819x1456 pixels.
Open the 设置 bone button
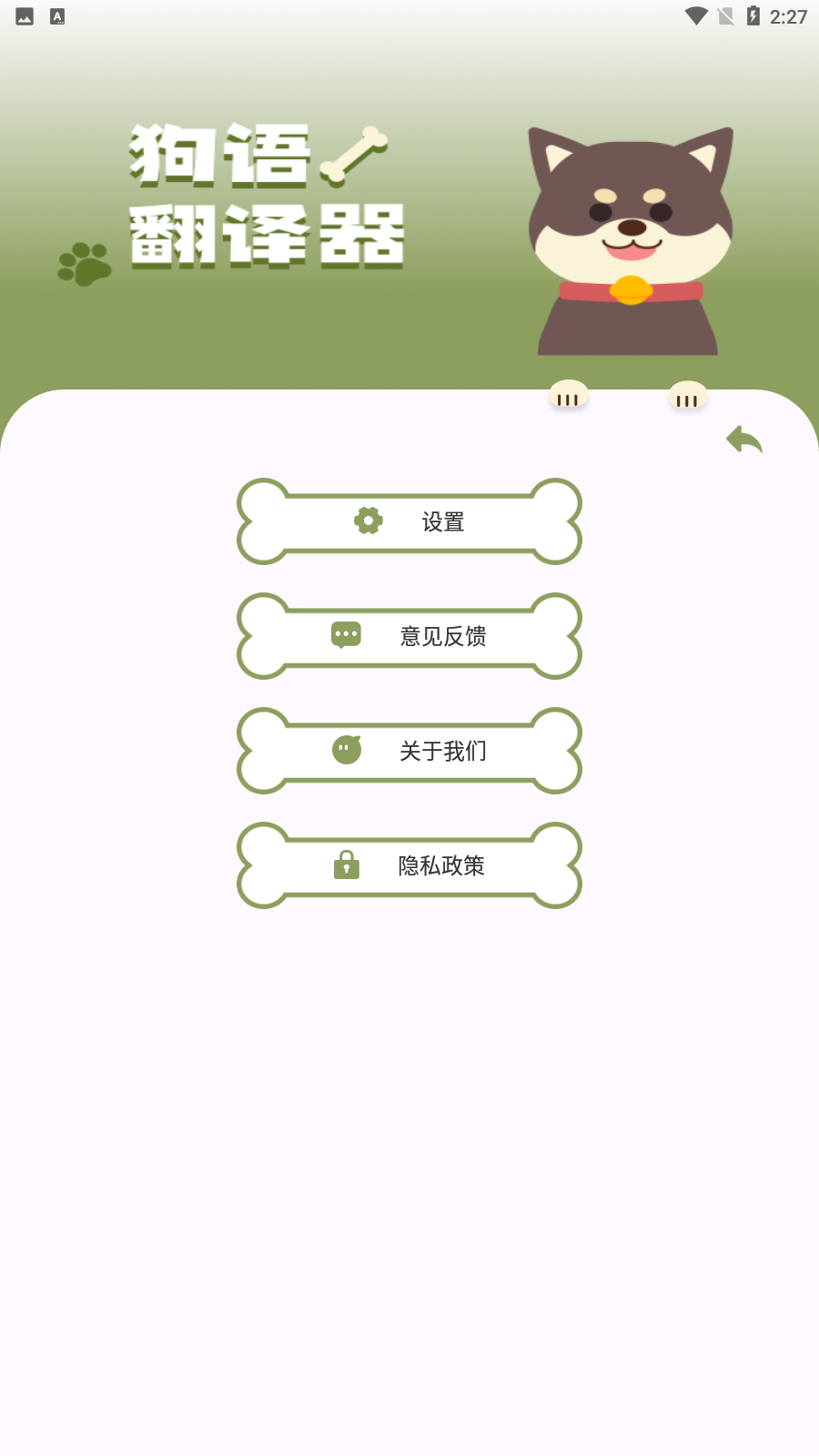click(x=409, y=521)
